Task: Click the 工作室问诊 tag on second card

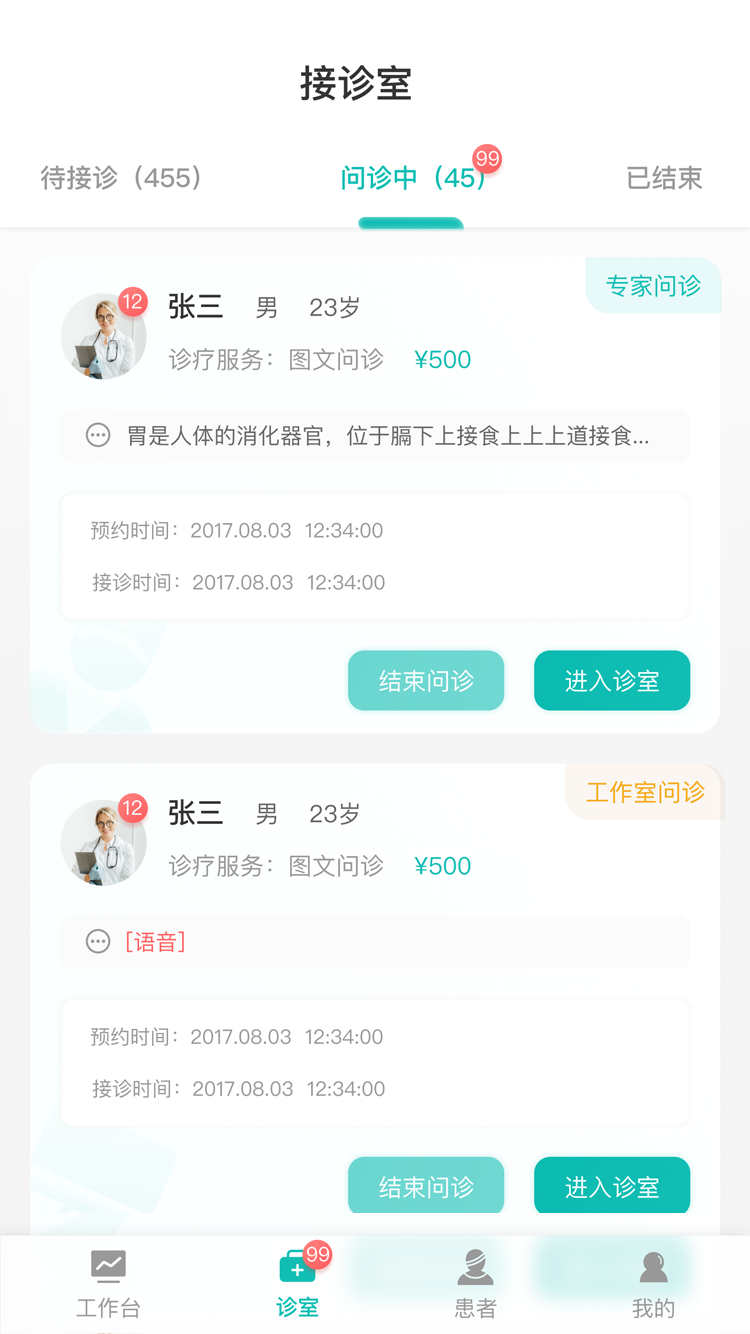Action: tap(645, 791)
